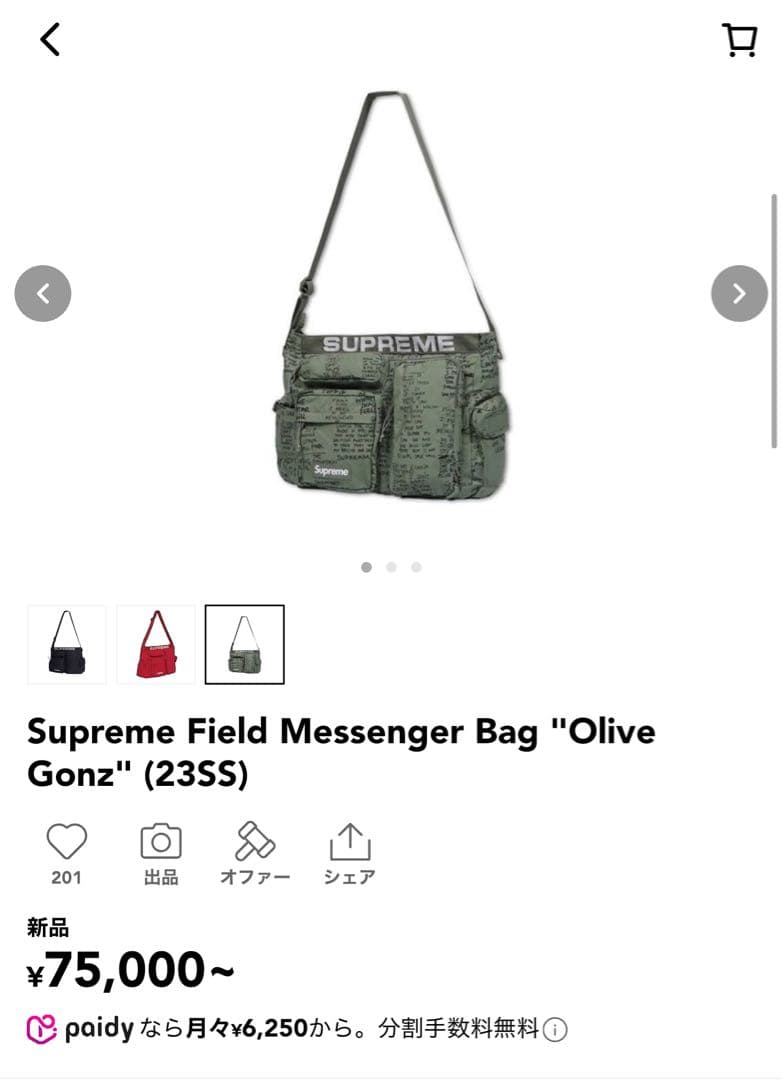Open the 分割手数料無料 payment details

point(462,1028)
